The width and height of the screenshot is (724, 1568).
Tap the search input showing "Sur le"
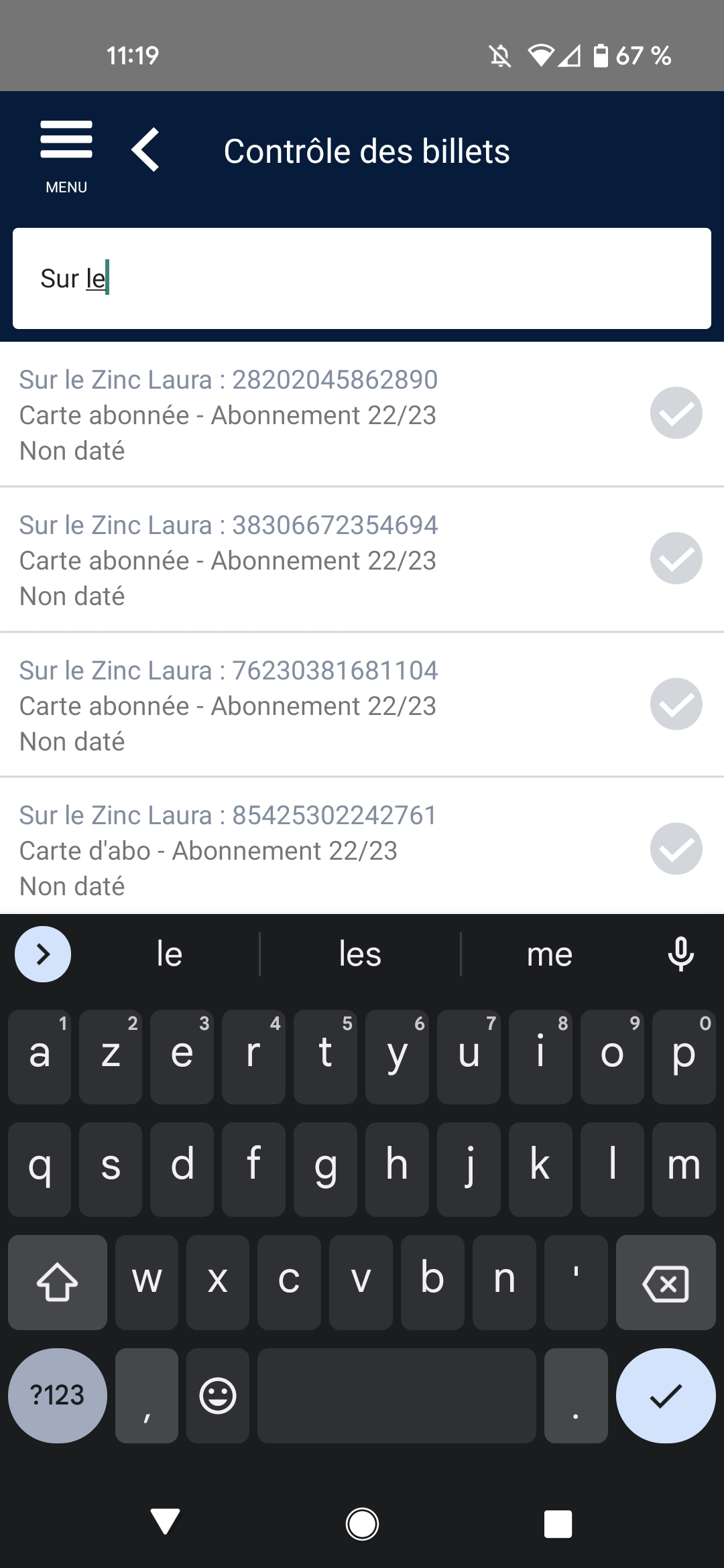[x=362, y=277]
